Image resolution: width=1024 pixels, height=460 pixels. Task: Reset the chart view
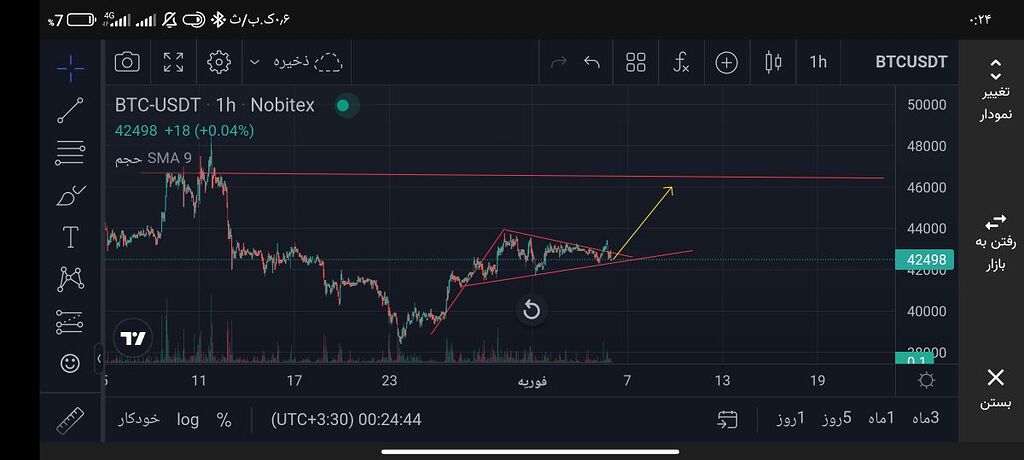(x=532, y=310)
